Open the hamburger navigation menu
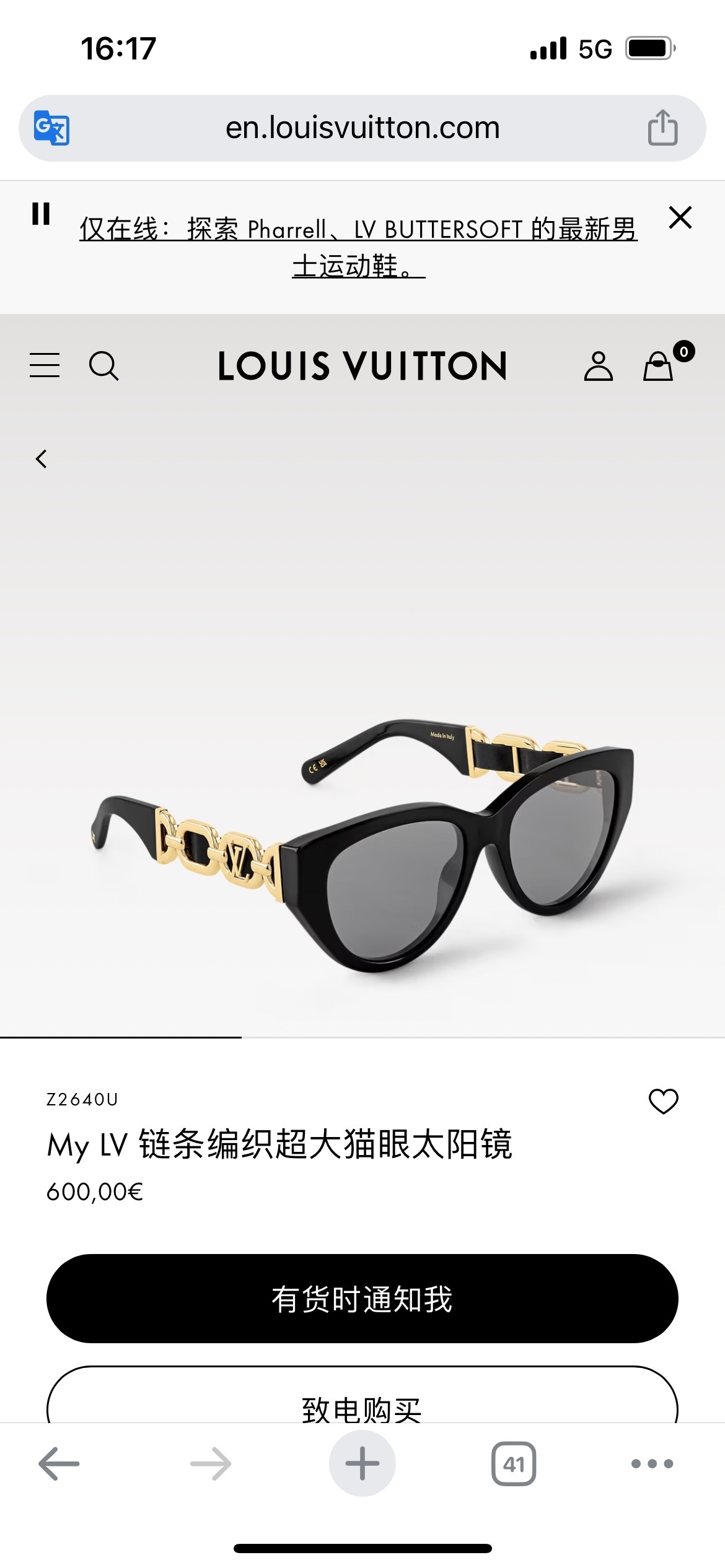 click(45, 365)
